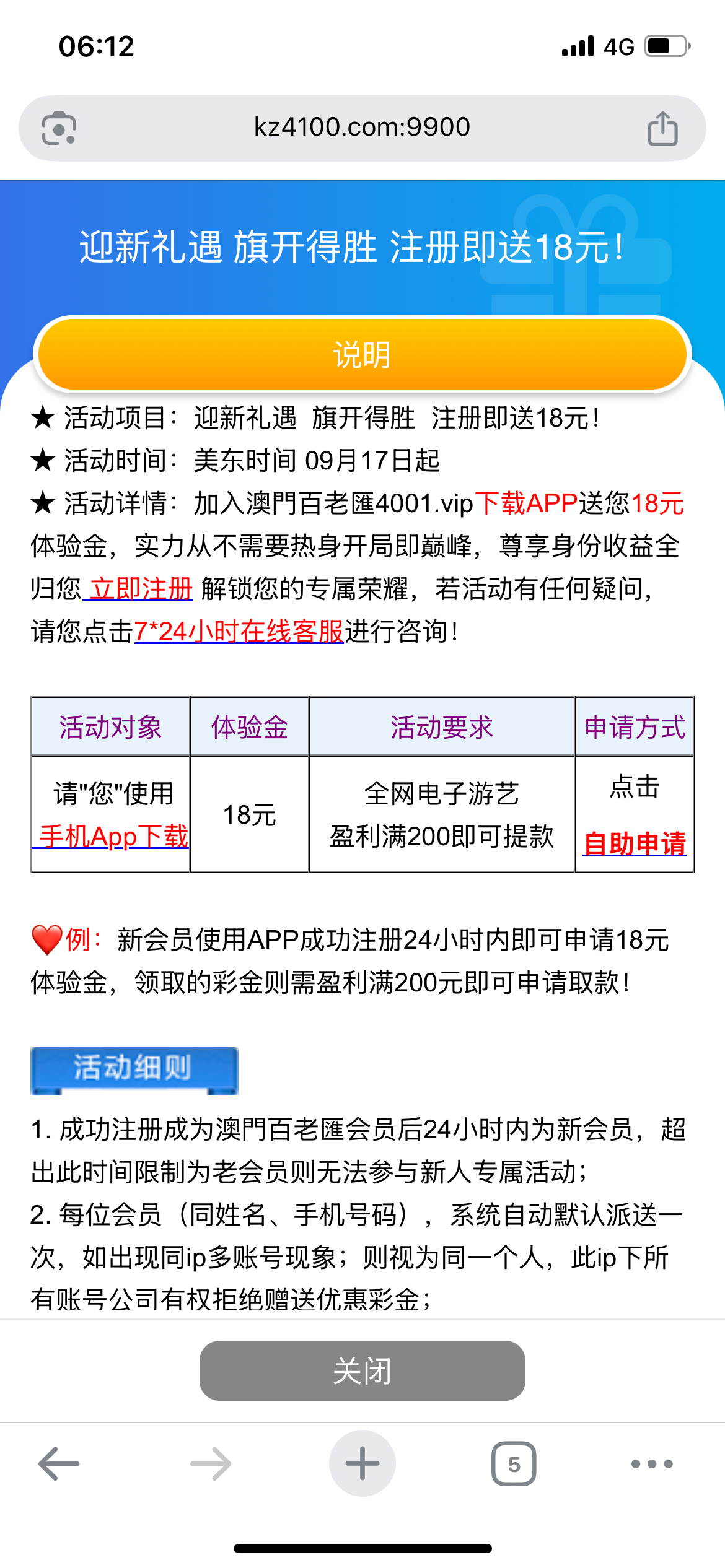725x1568 pixels.
Task: Tap the orange 说明 button
Action: (362, 354)
